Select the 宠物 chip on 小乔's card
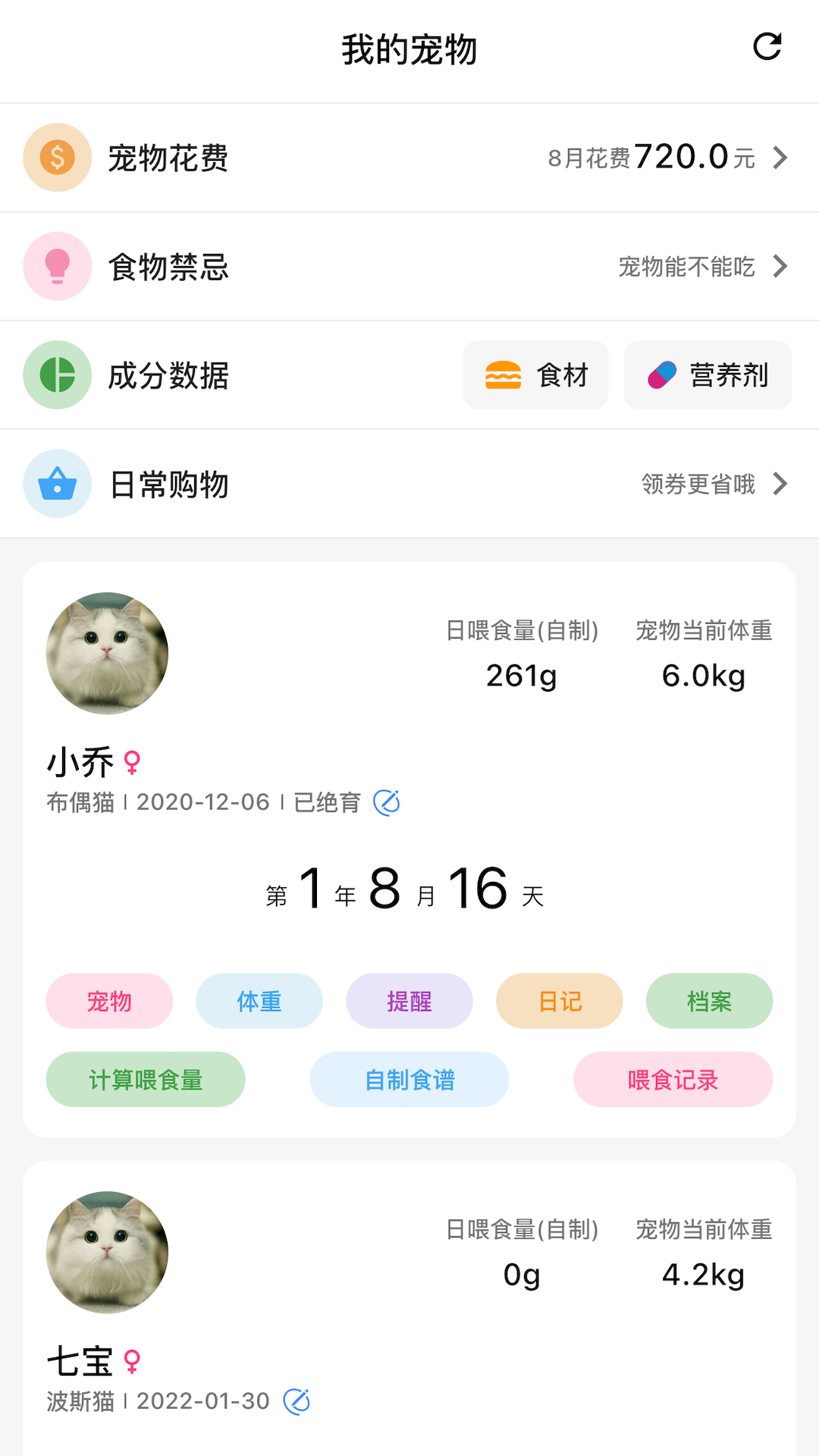Image resolution: width=819 pixels, height=1456 pixels. (109, 1001)
